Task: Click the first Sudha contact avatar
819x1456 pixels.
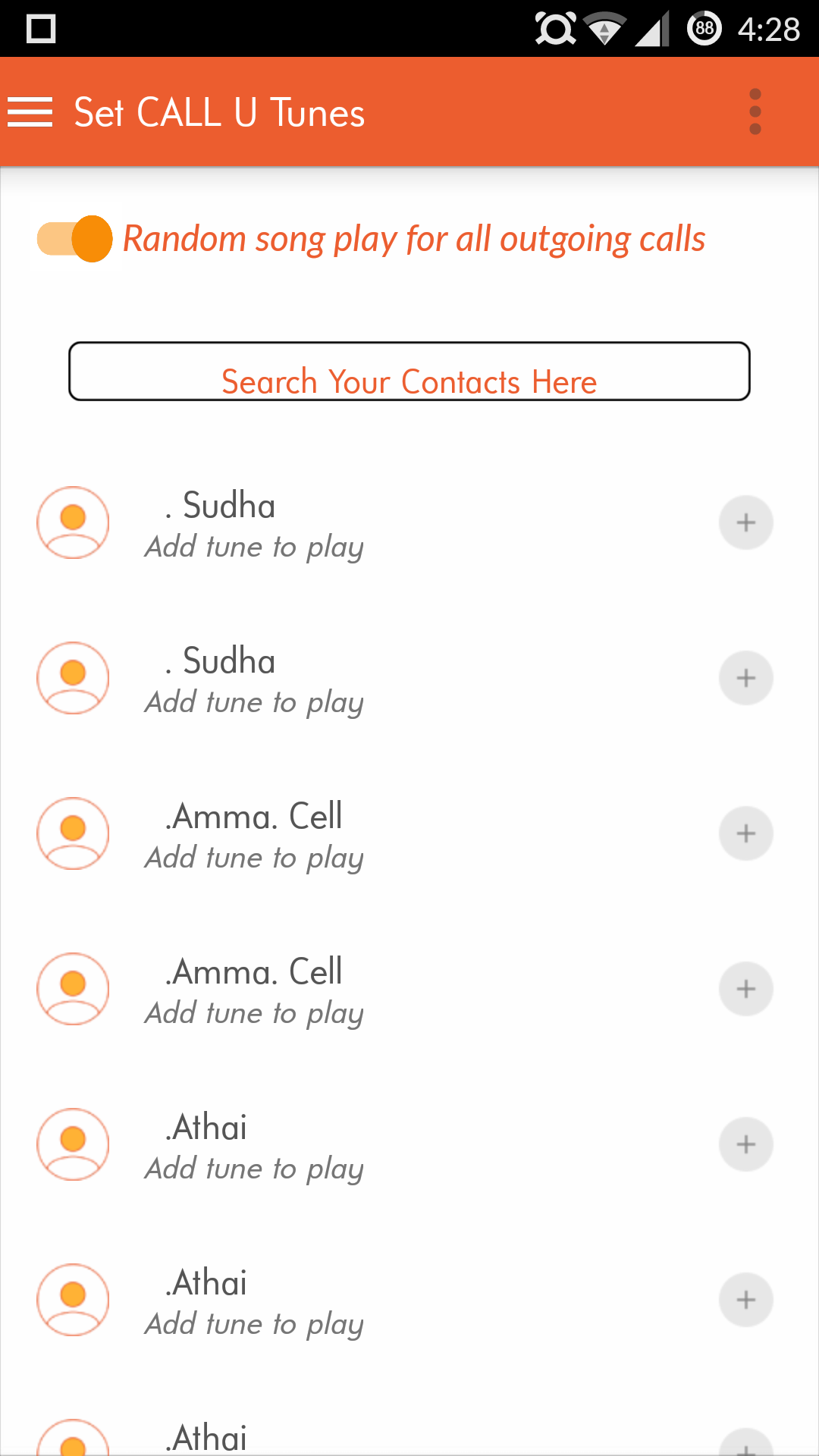Action: click(x=72, y=522)
